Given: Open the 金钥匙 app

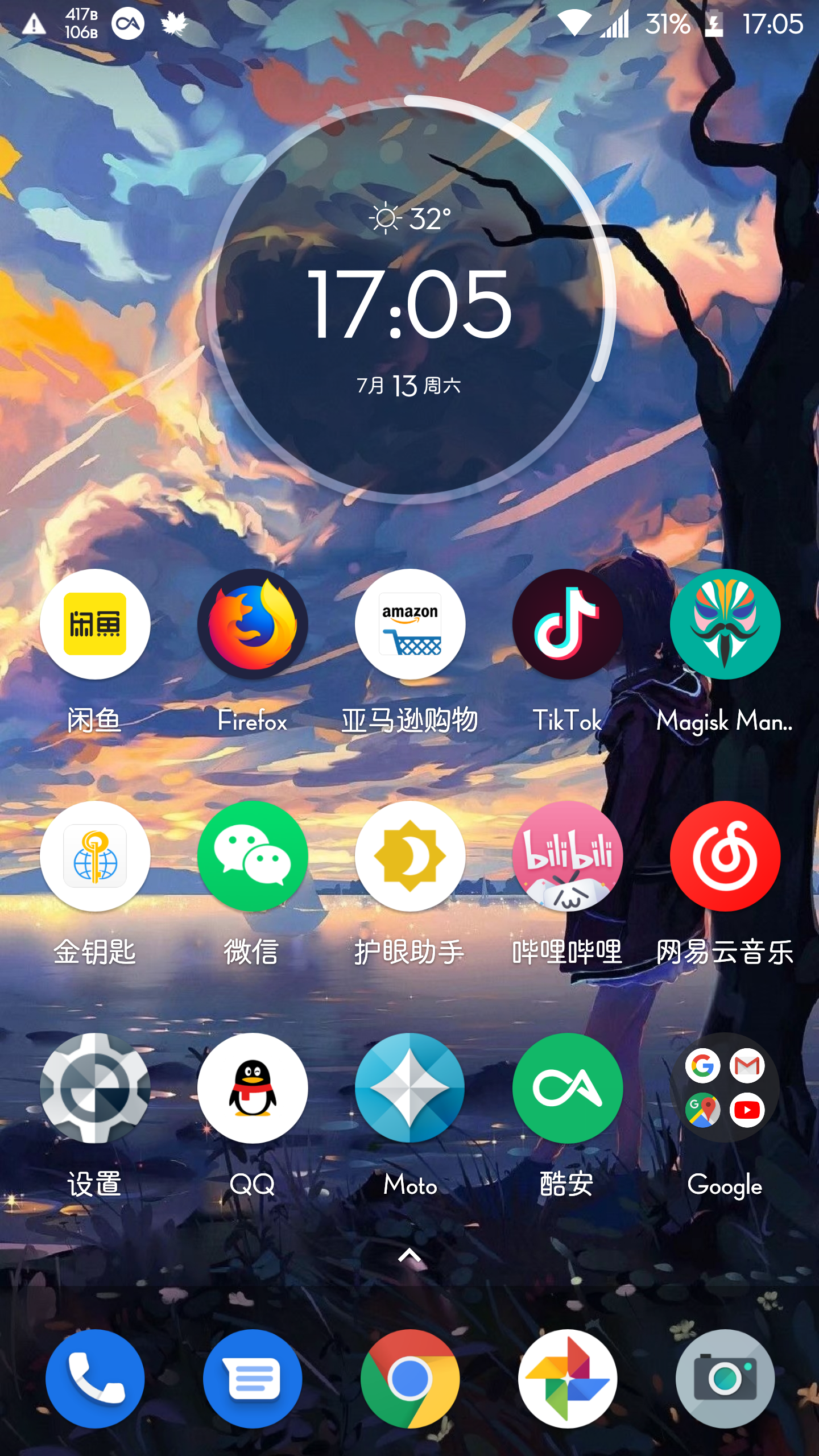Looking at the screenshot, I should (95, 856).
